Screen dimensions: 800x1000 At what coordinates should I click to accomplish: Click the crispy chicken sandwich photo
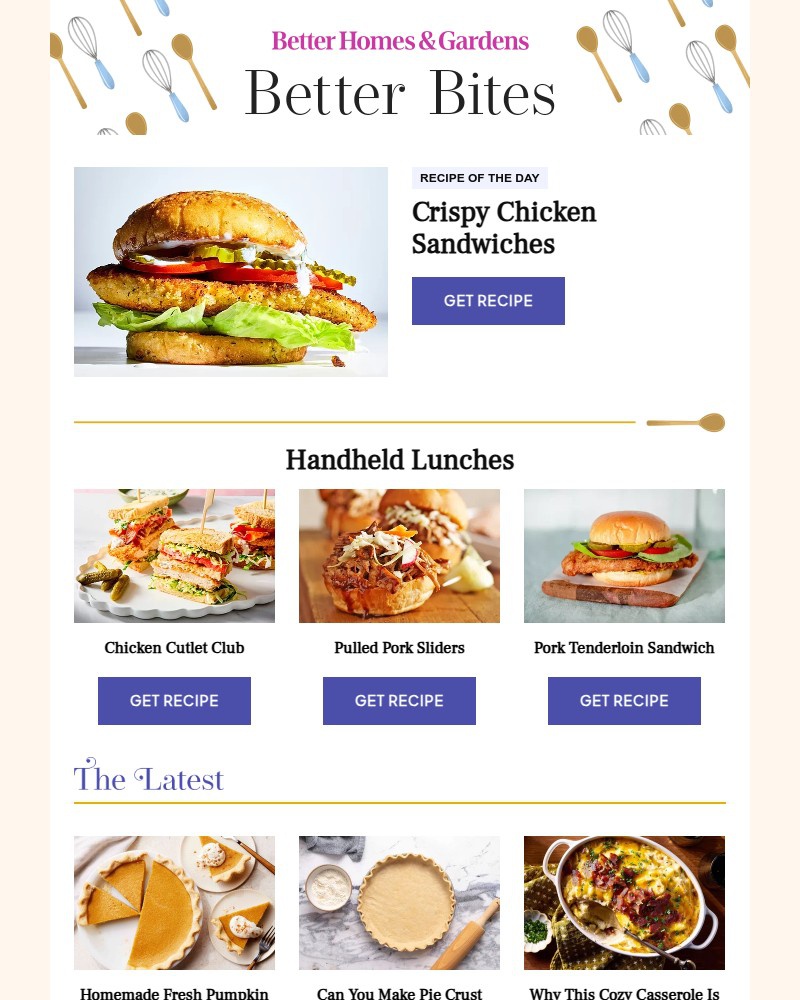coord(230,271)
